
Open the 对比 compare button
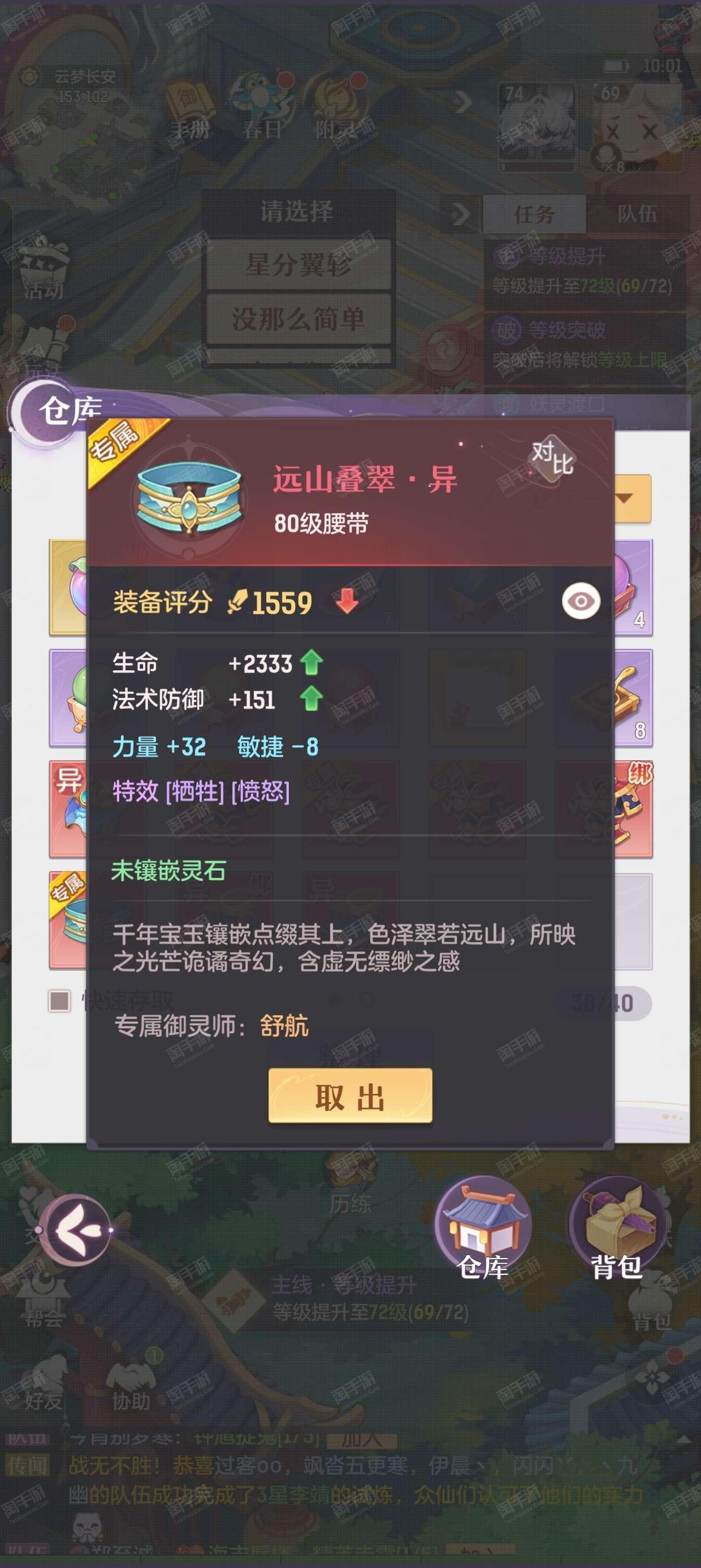(552, 459)
